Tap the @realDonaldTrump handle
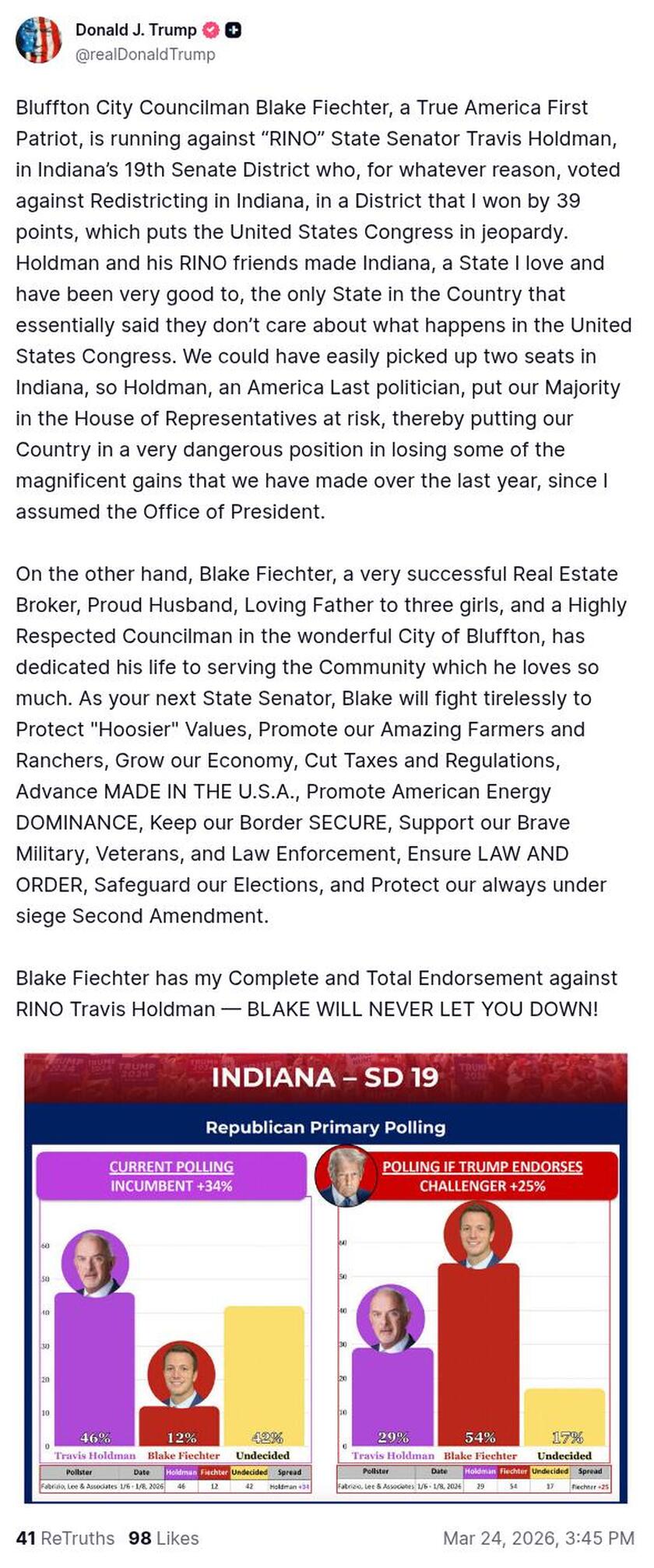 [x=145, y=54]
